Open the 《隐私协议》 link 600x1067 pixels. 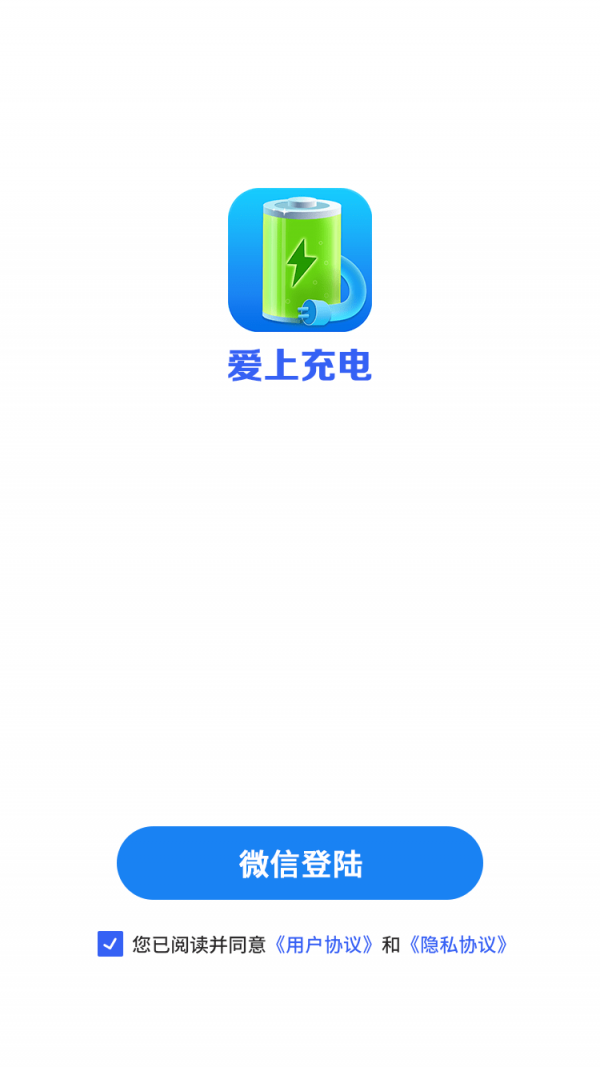pyautogui.click(x=458, y=945)
